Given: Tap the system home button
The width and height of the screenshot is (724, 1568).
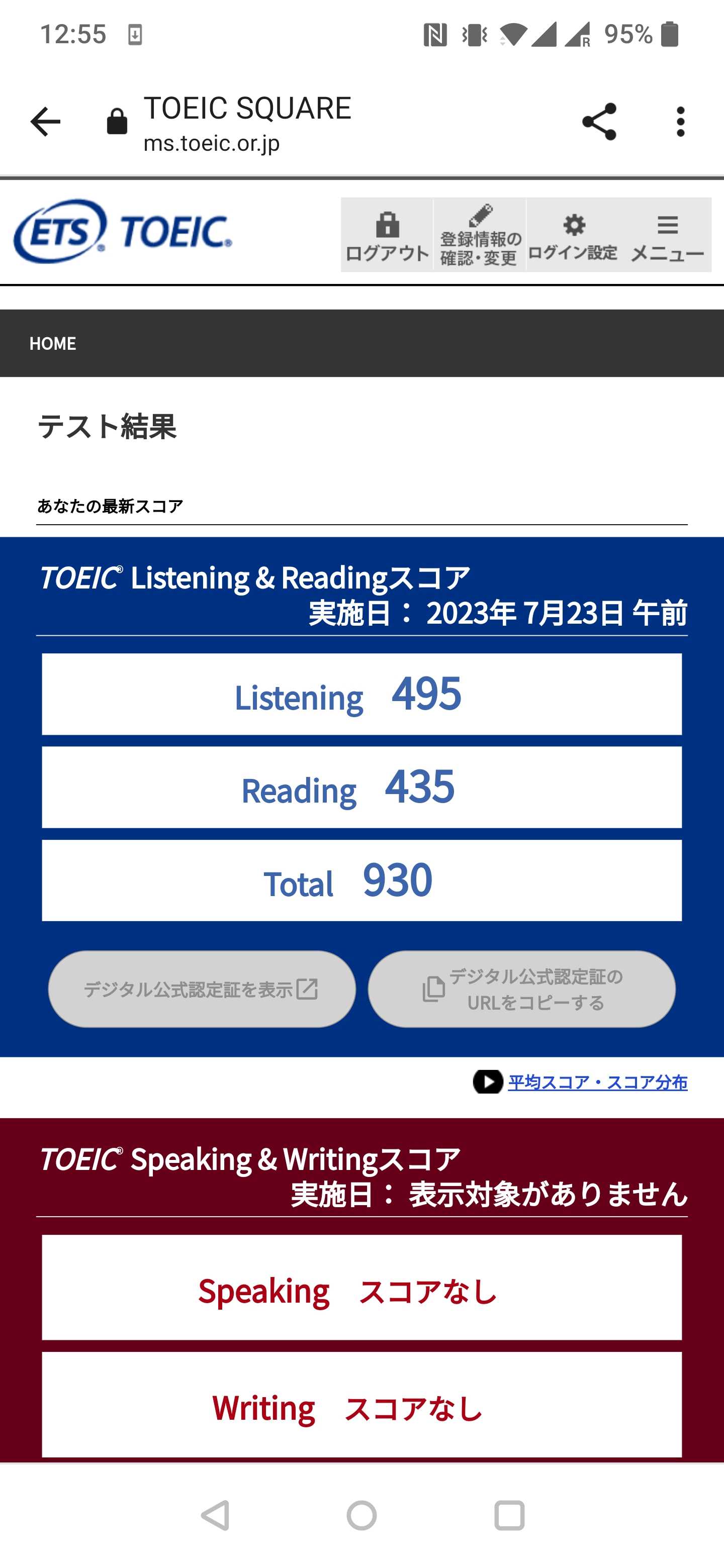Looking at the screenshot, I should 361,1515.
